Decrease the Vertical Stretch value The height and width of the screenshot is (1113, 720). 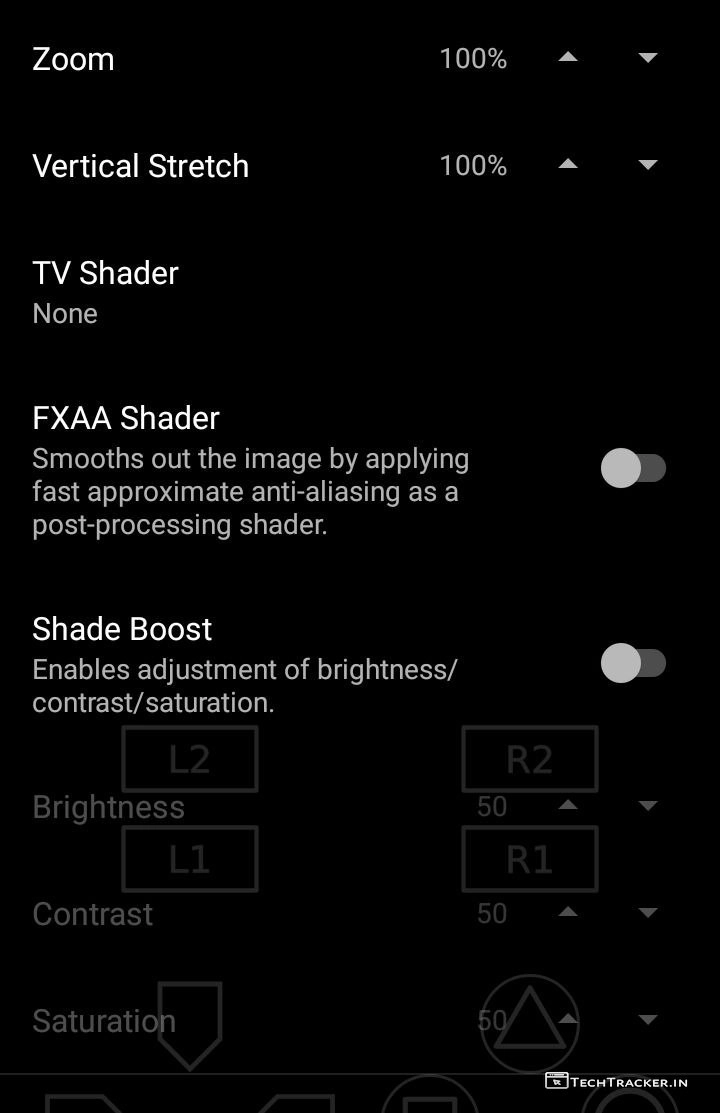click(648, 165)
